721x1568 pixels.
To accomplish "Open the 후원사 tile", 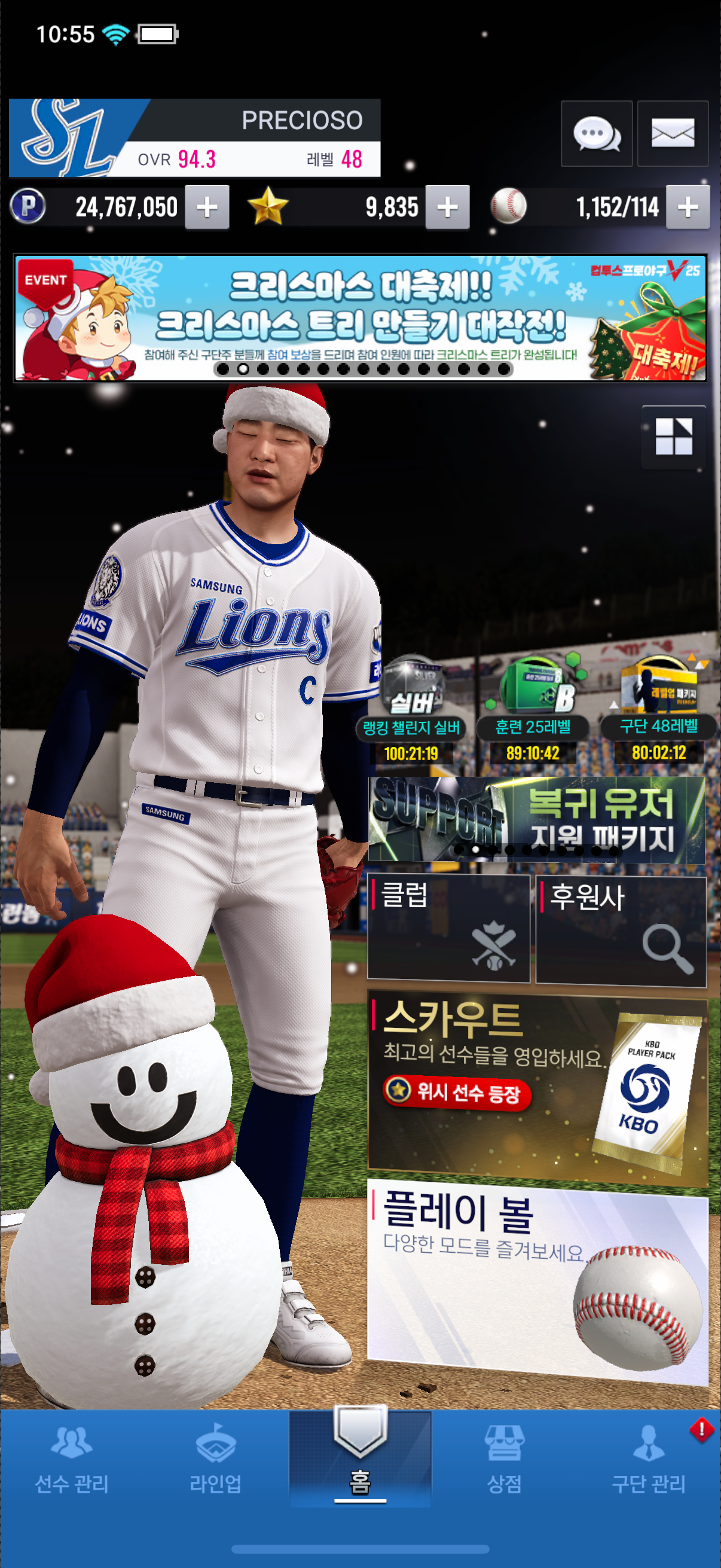I will click(x=621, y=929).
